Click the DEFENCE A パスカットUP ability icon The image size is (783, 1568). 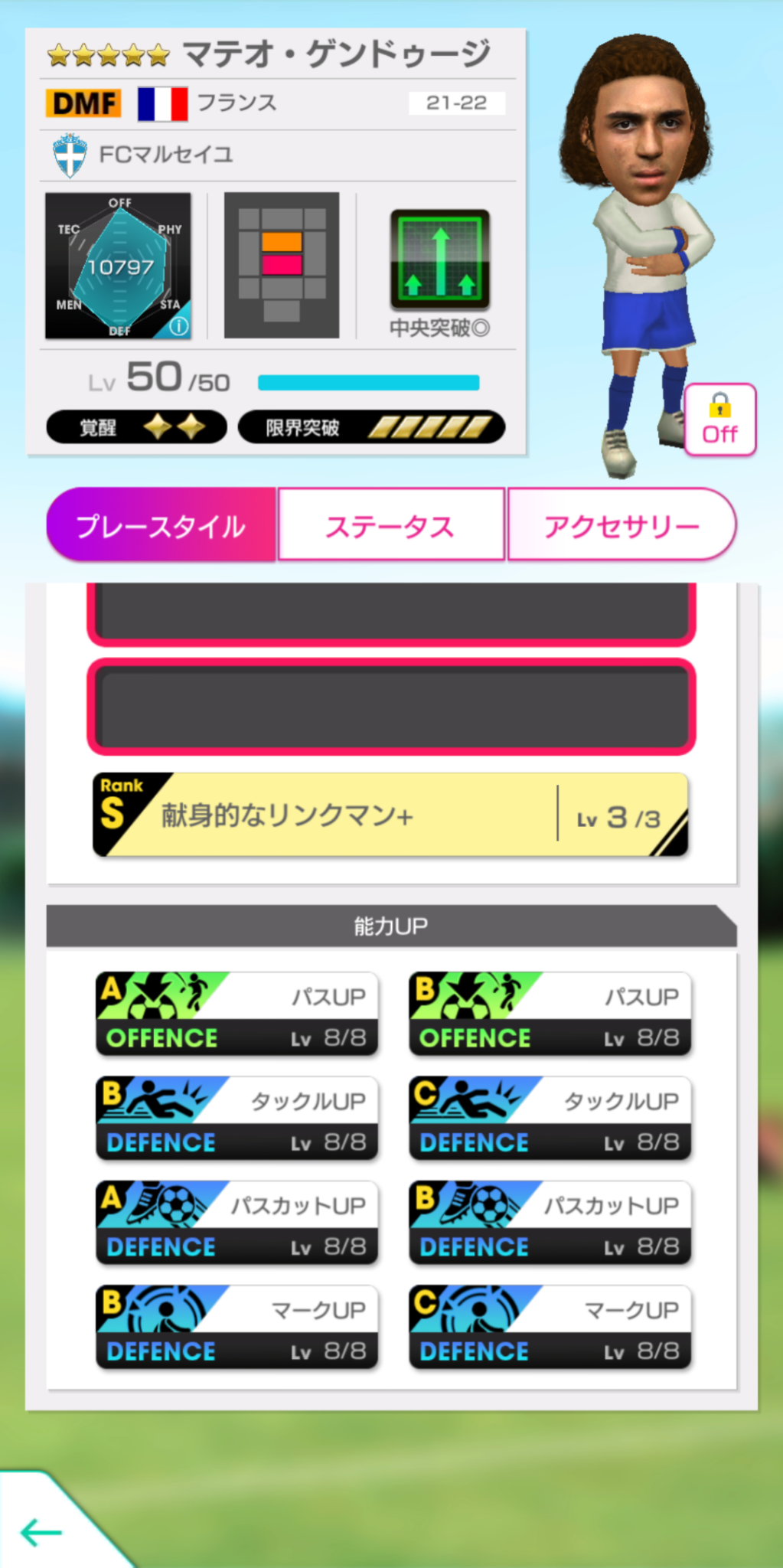pos(237,1223)
